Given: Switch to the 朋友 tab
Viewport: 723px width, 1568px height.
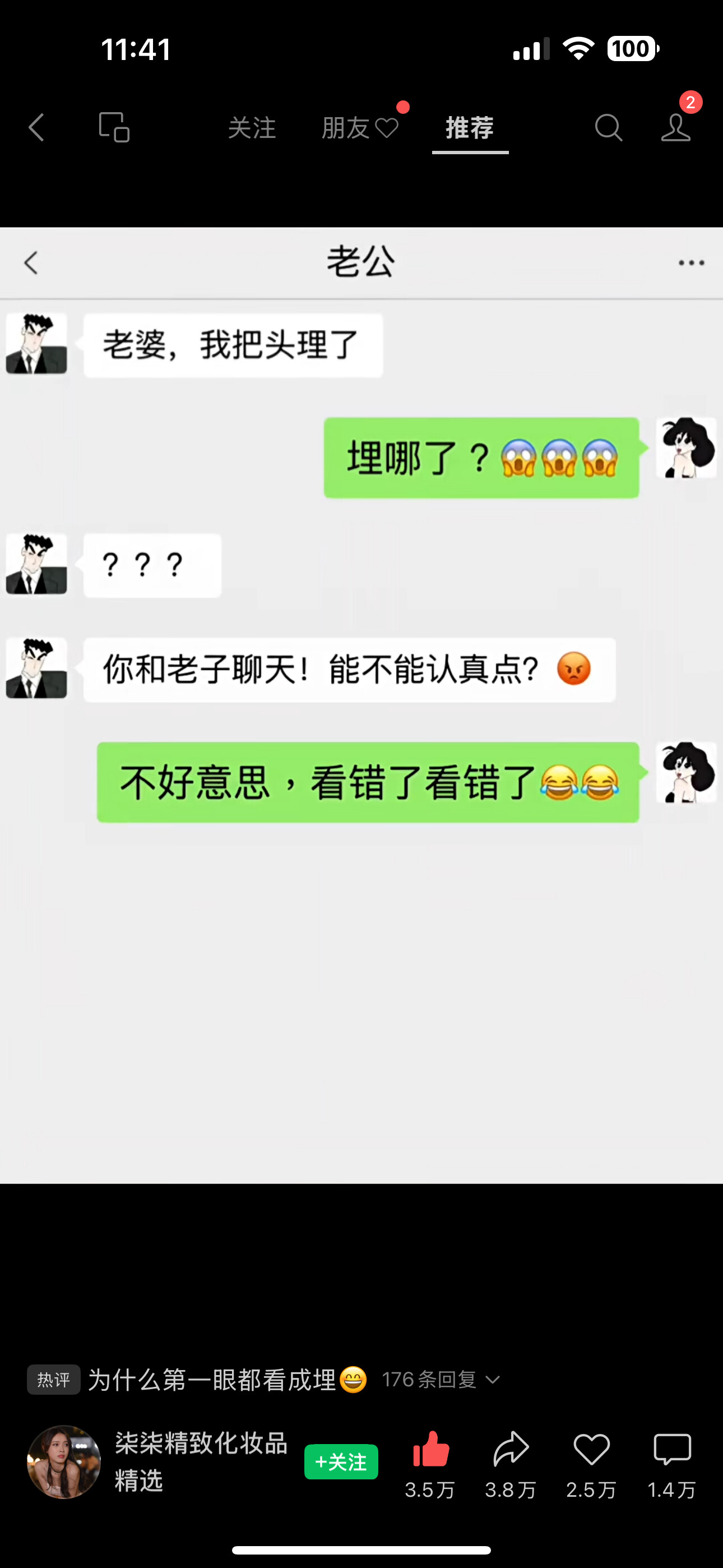Looking at the screenshot, I should [359, 128].
